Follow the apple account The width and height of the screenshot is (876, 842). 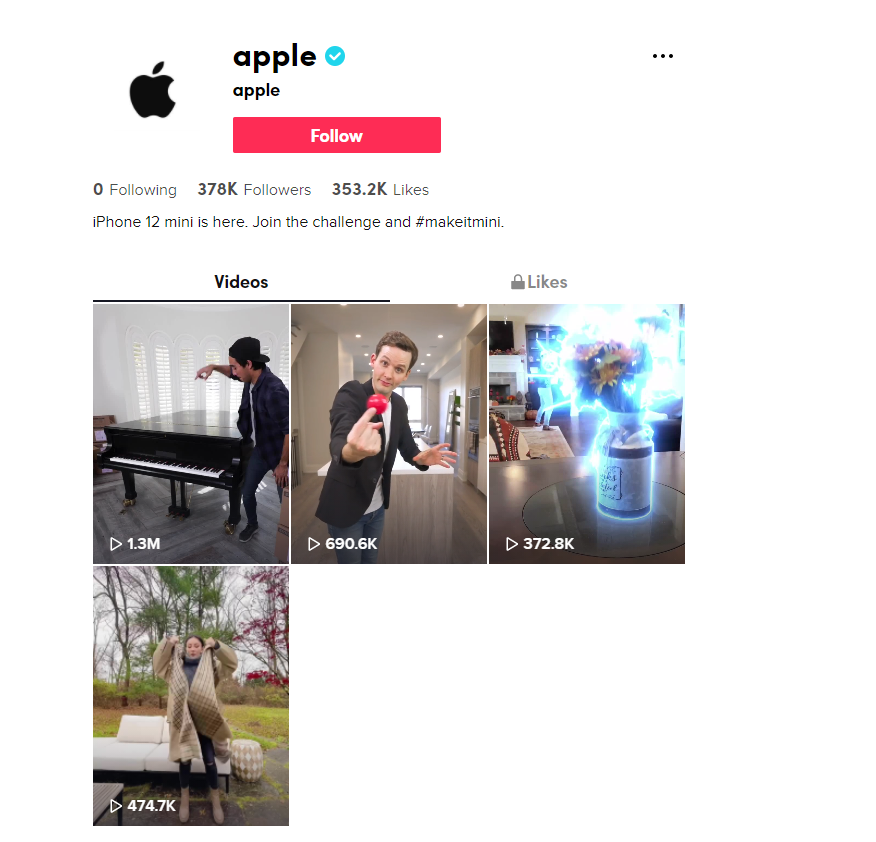pyautogui.click(x=336, y=136)
